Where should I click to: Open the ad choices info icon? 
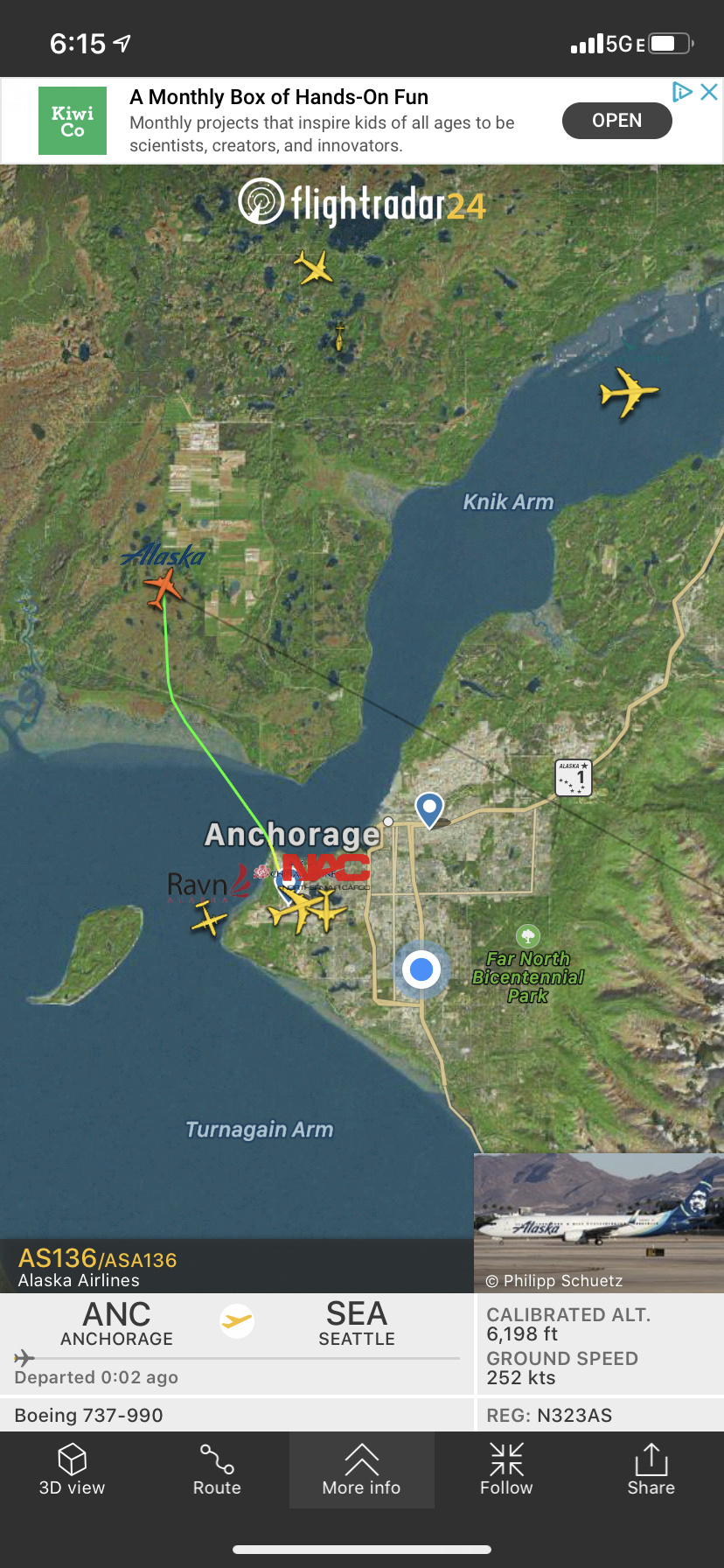coord(682,92)
